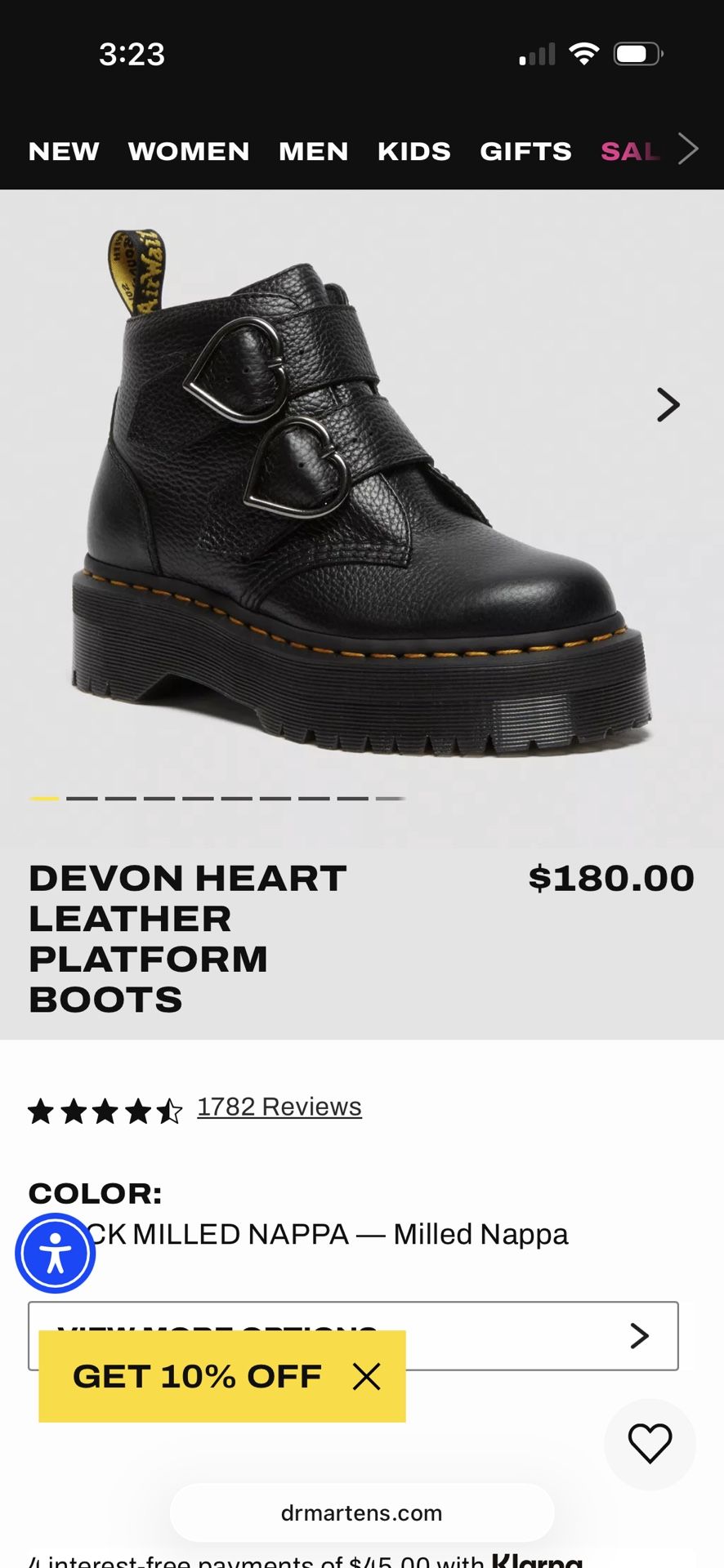Viewport: 724px width, 1568px height.
Task: Open the GIFTS section
Action: point(525,151)
